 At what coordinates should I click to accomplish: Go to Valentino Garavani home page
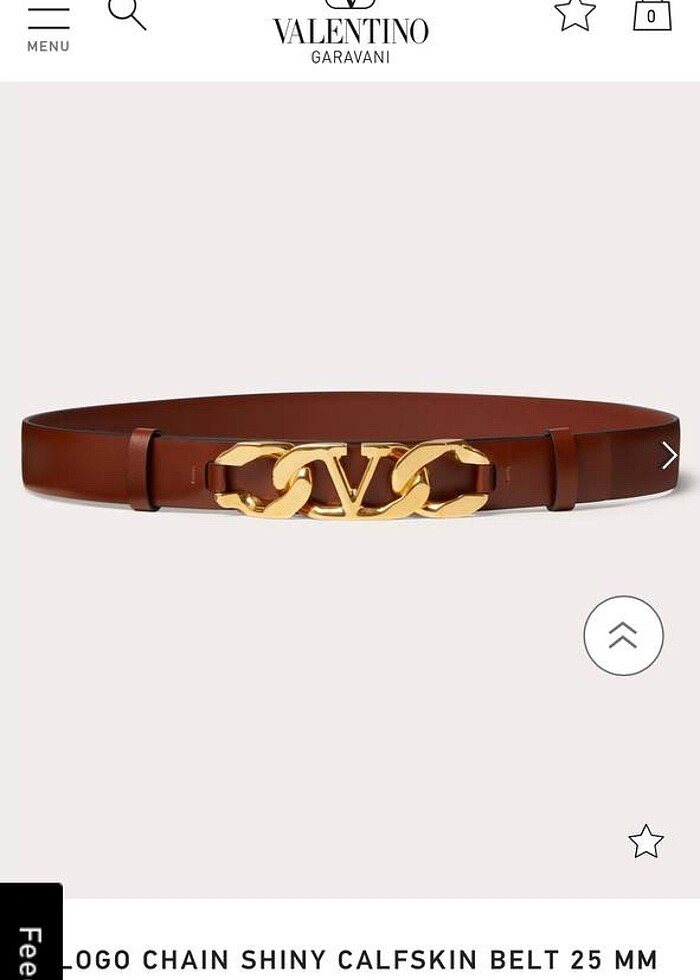pos(350,35)
